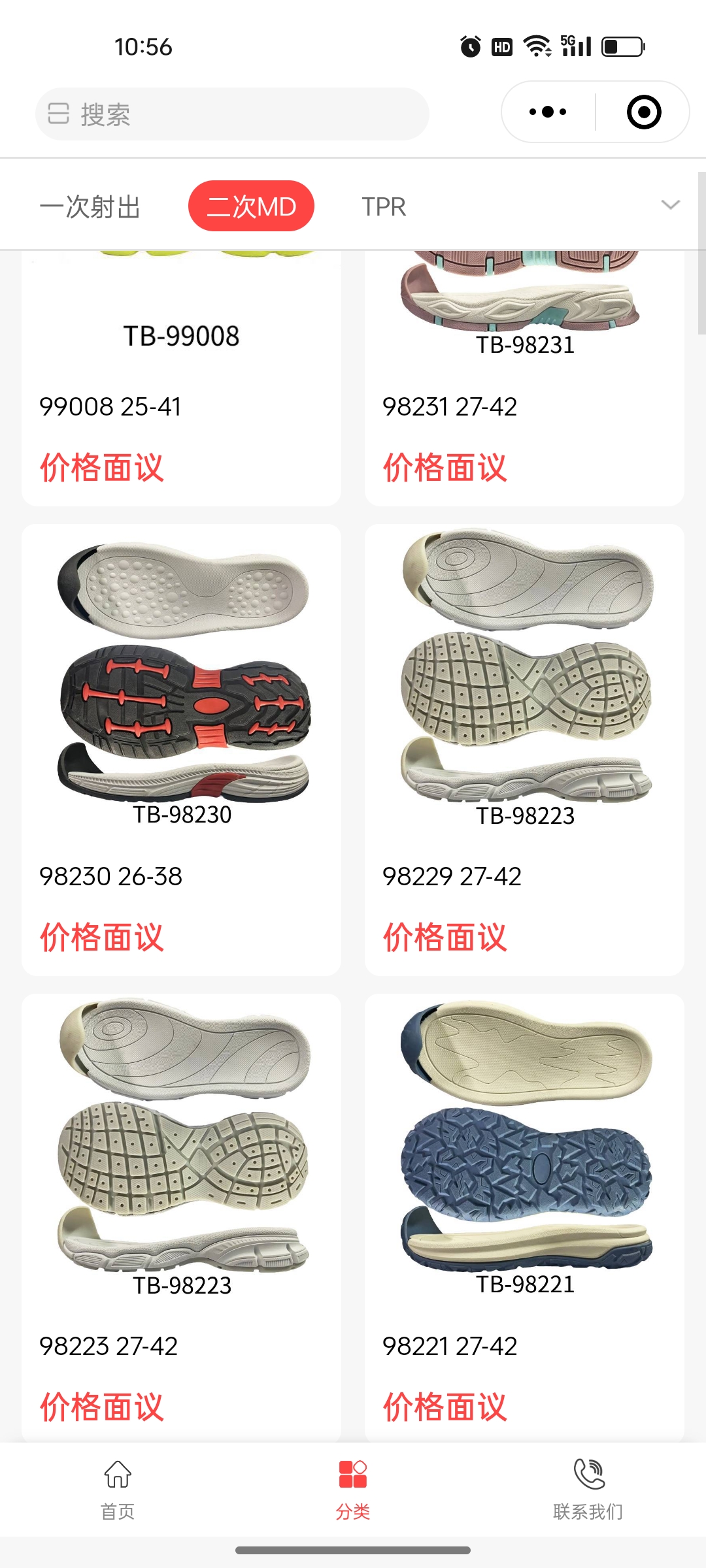
Task: Open the product card 99008 25-41
Action: click(x=181, y=379)
